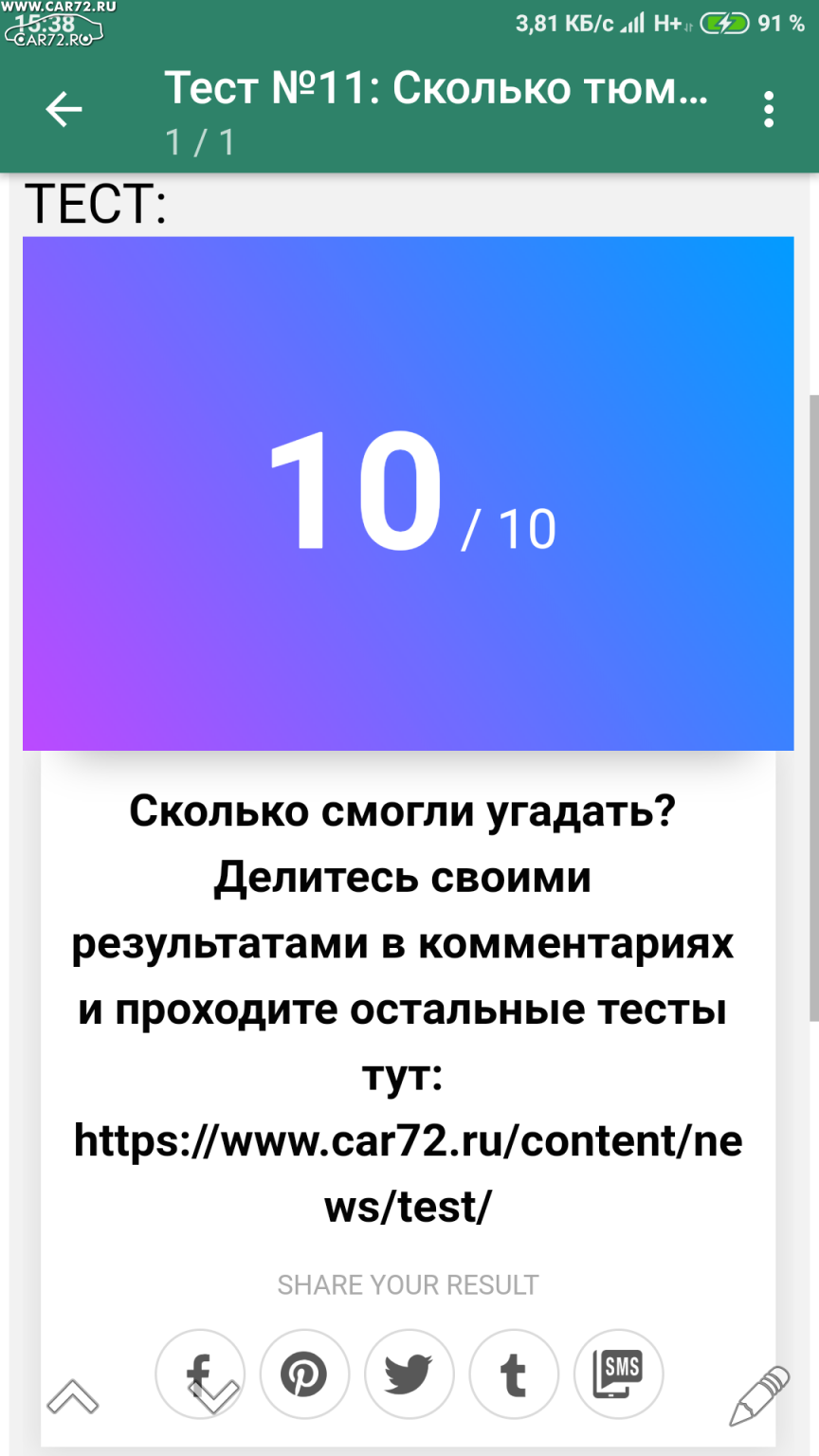Share result on Twitter
Viewport: 819px width, 1456px height.
409,1374
